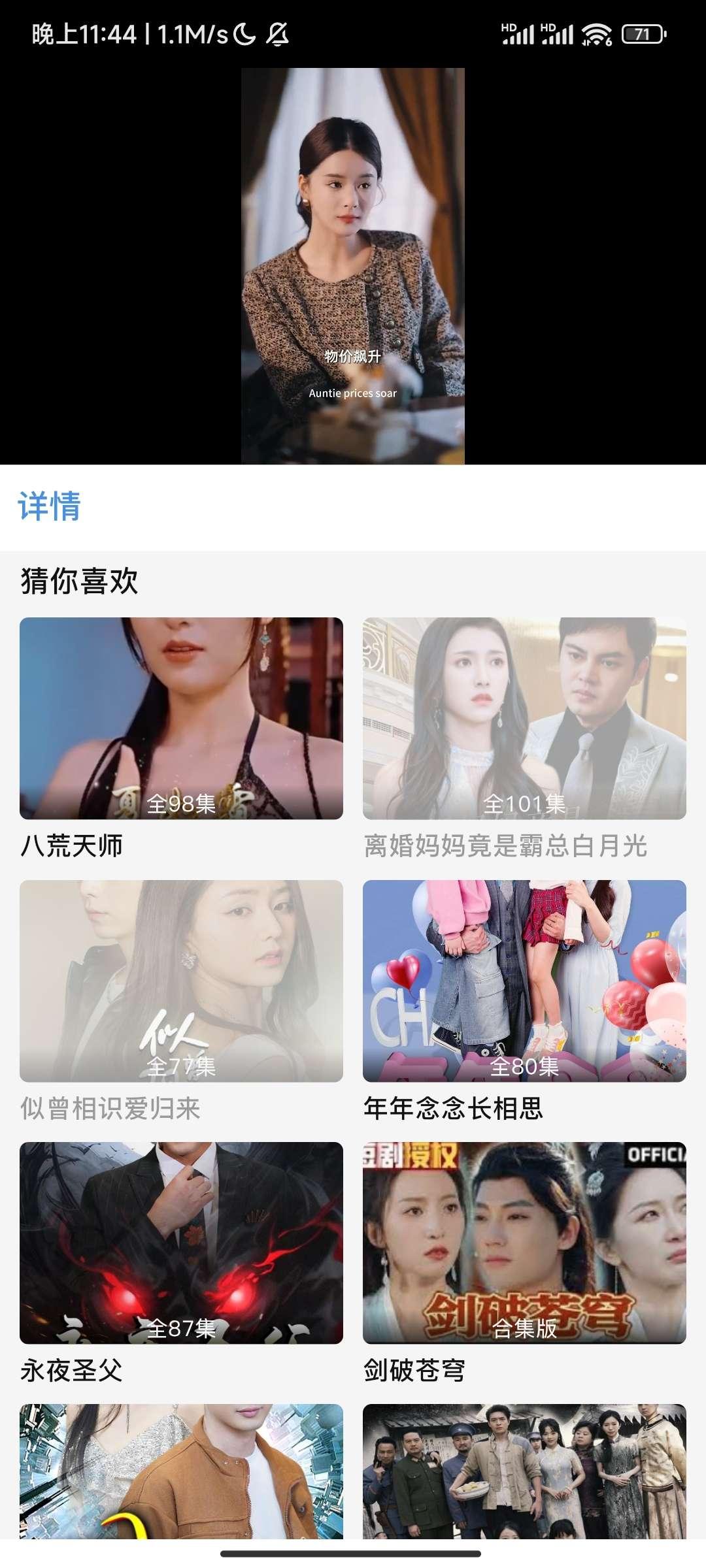Tap the video player area
Image resolution: width=706 pixels, height=1568 pixels.
pyautogui.click(x=353, y=266)
